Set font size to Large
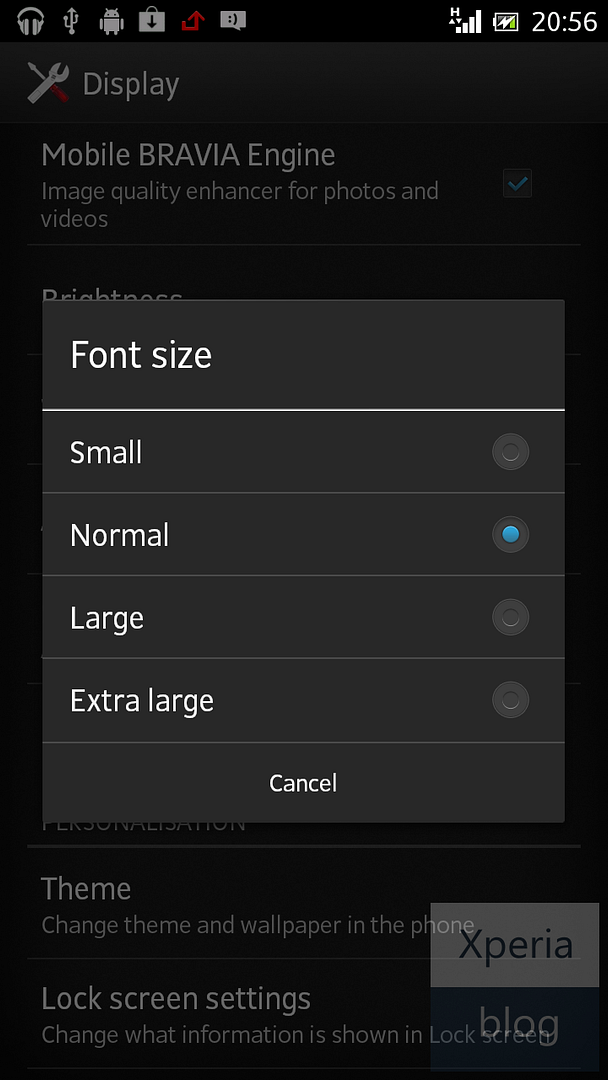The width and height of the screenshot is (608, 1080). click(x=303, y=617)
